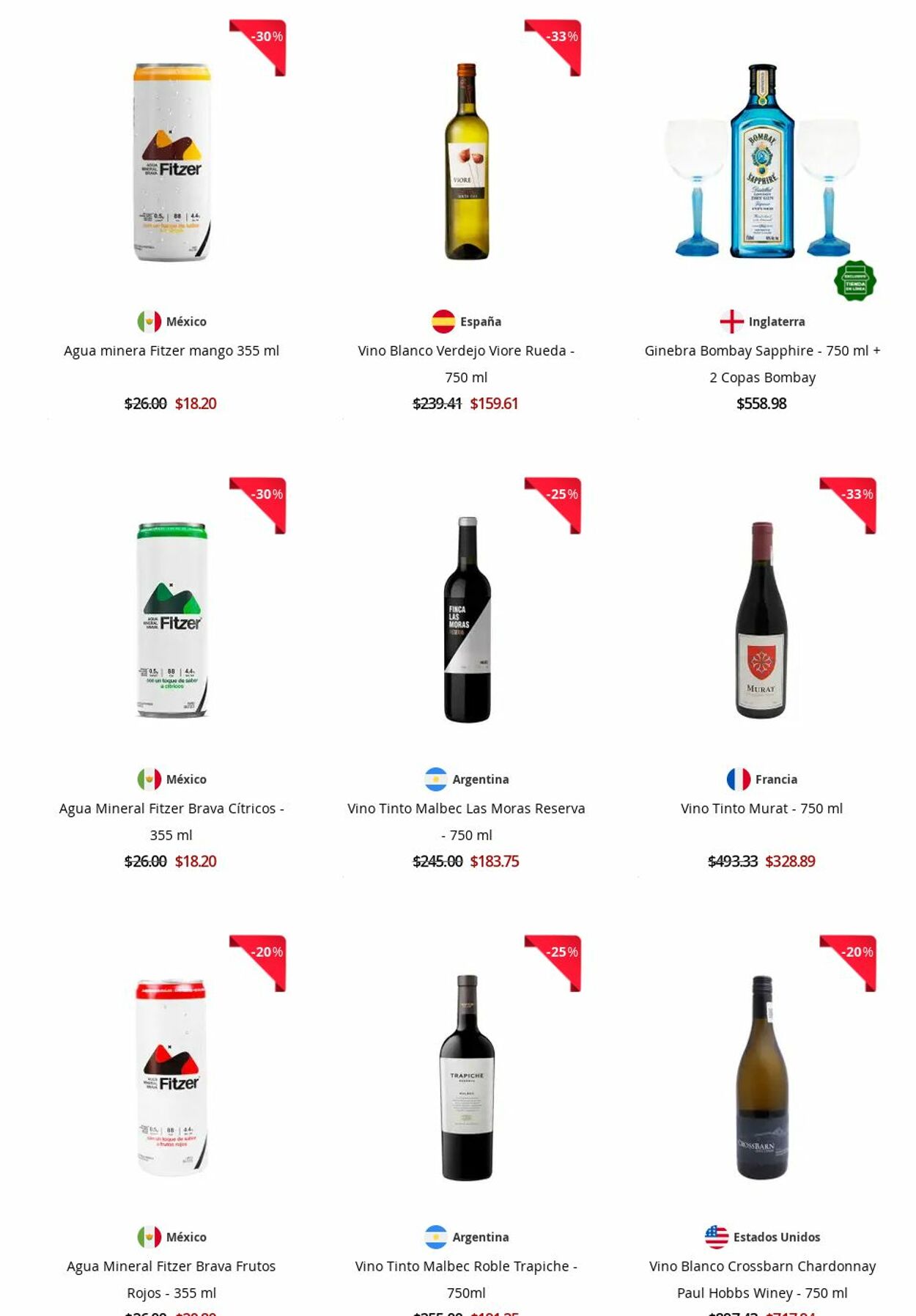Open Vino Tinto Malbec Las Moras Reserva
The height and width of the screenshot is (1316, 916).
point(466,821)
